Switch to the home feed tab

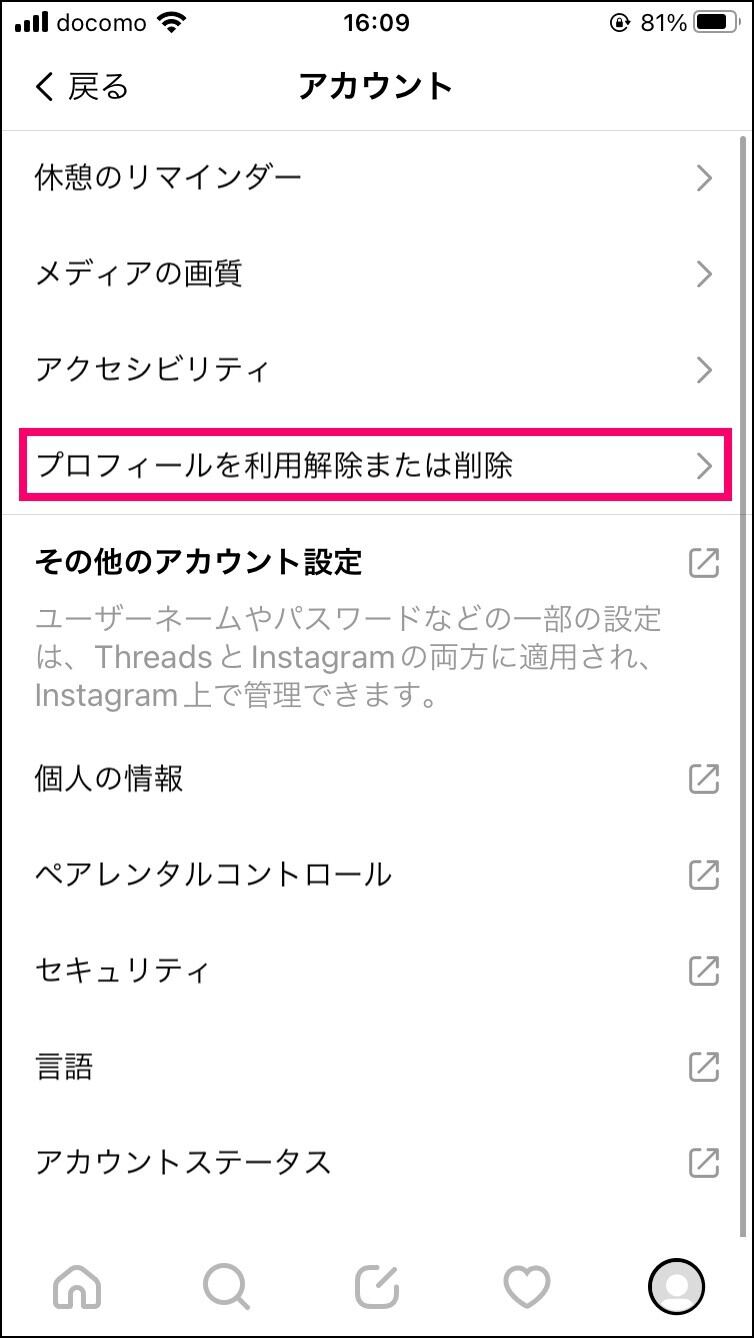click(x=77, y=1285)
